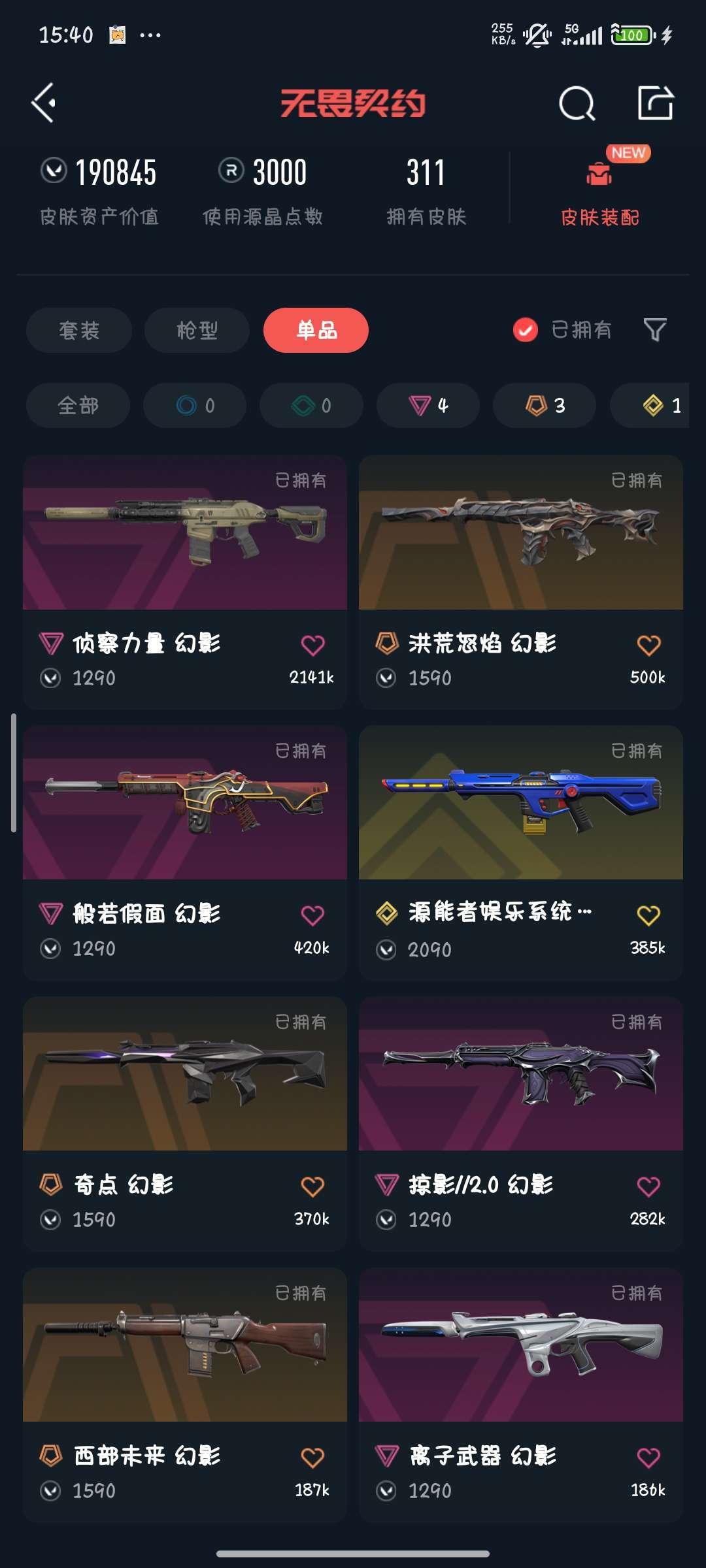Go back with the top-left arrow
706x1568 pixels.
pyautogui.click(x=44, y=103)
